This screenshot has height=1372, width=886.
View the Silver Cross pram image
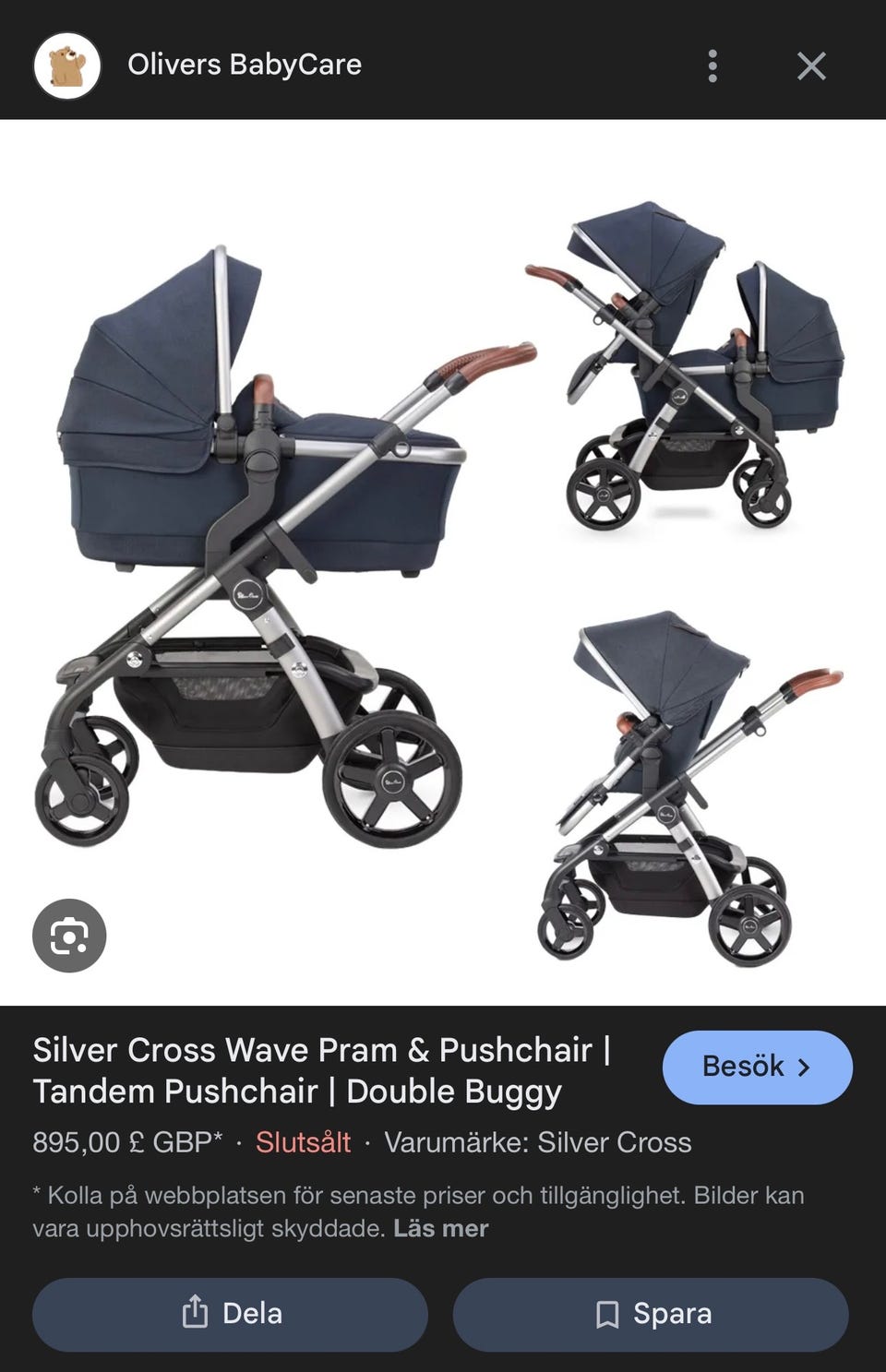(x=443, y=563)
